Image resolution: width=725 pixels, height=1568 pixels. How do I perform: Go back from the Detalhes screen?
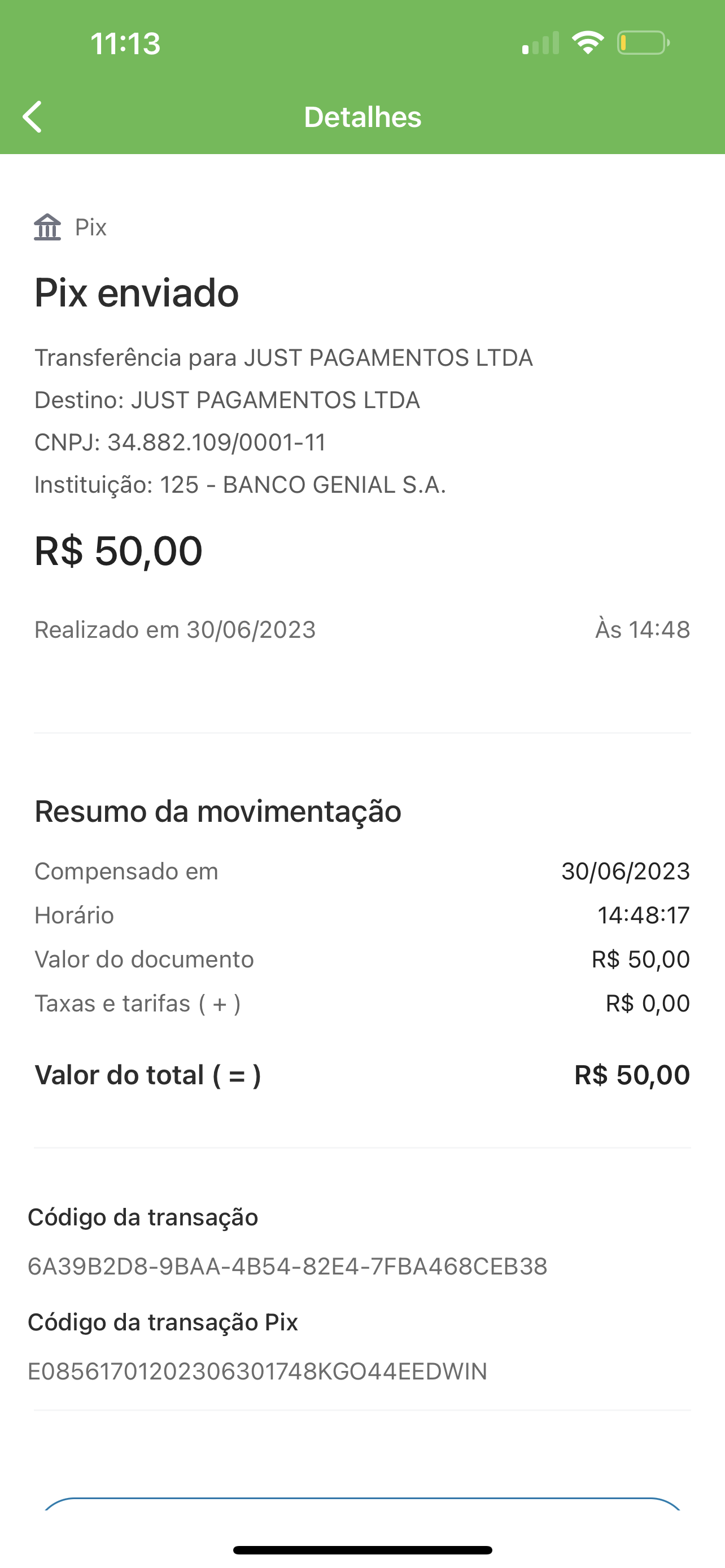[33, 116]
